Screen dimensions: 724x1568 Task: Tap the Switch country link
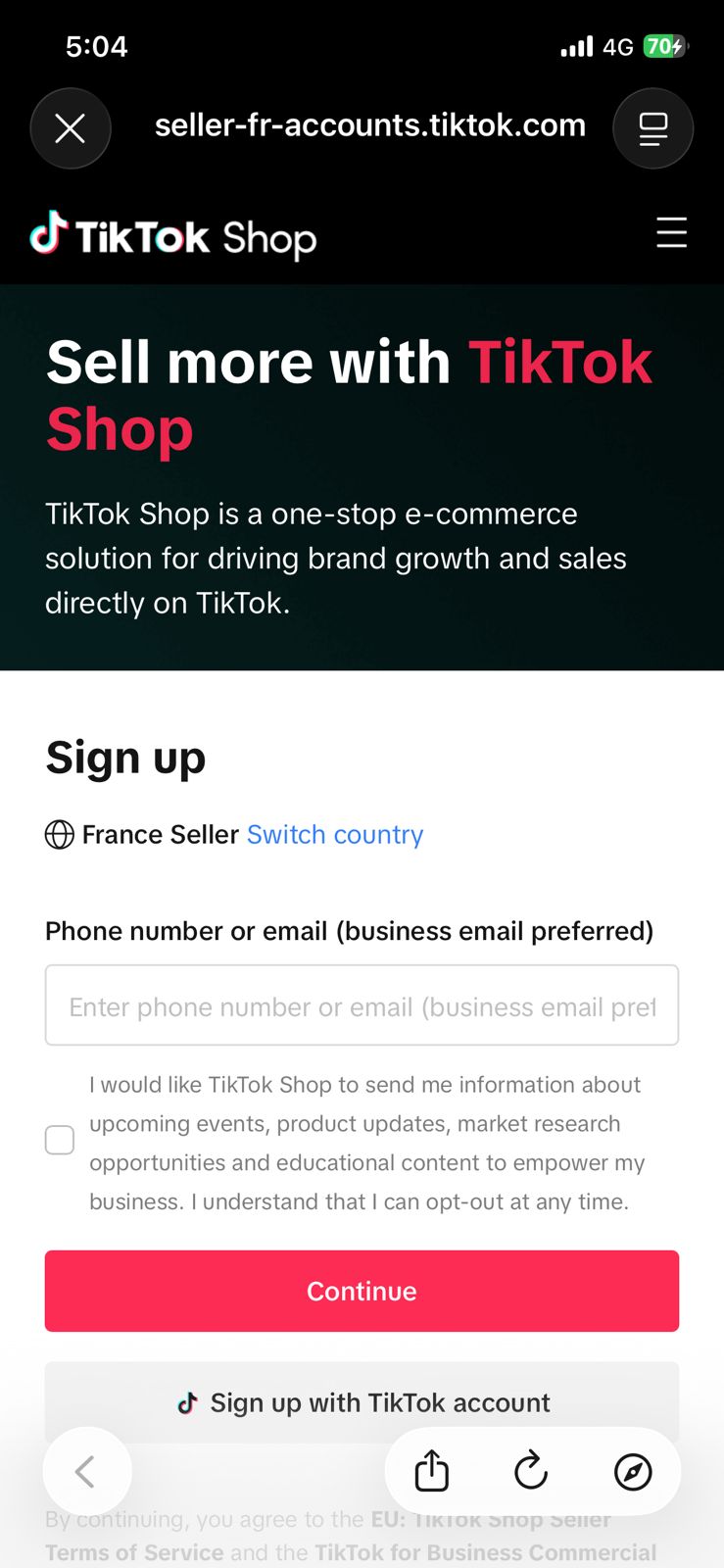335,834
